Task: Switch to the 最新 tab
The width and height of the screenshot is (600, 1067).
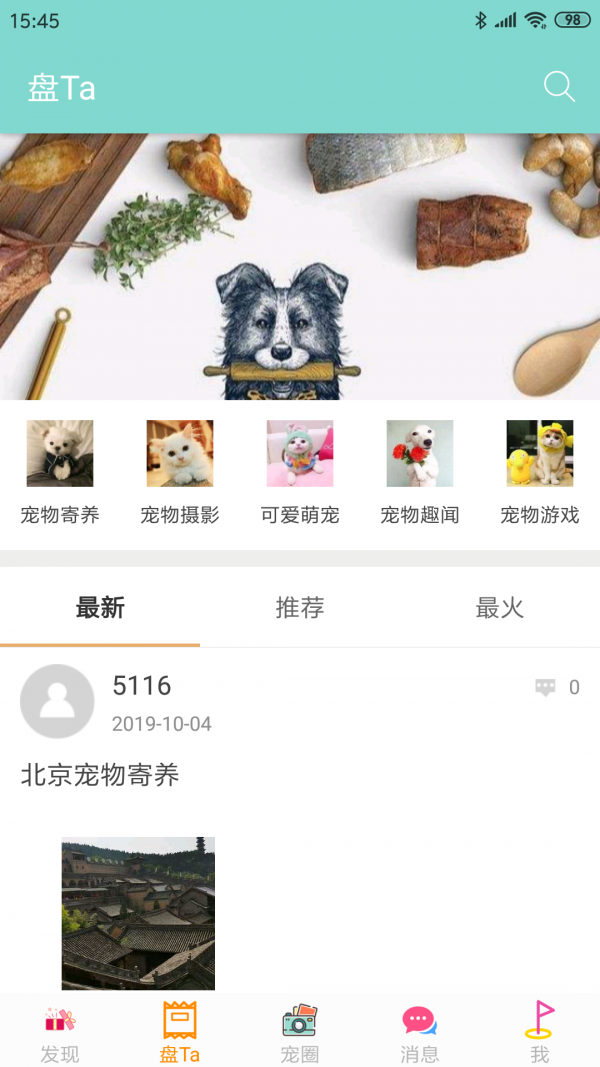Action: [x=100, y=608]
